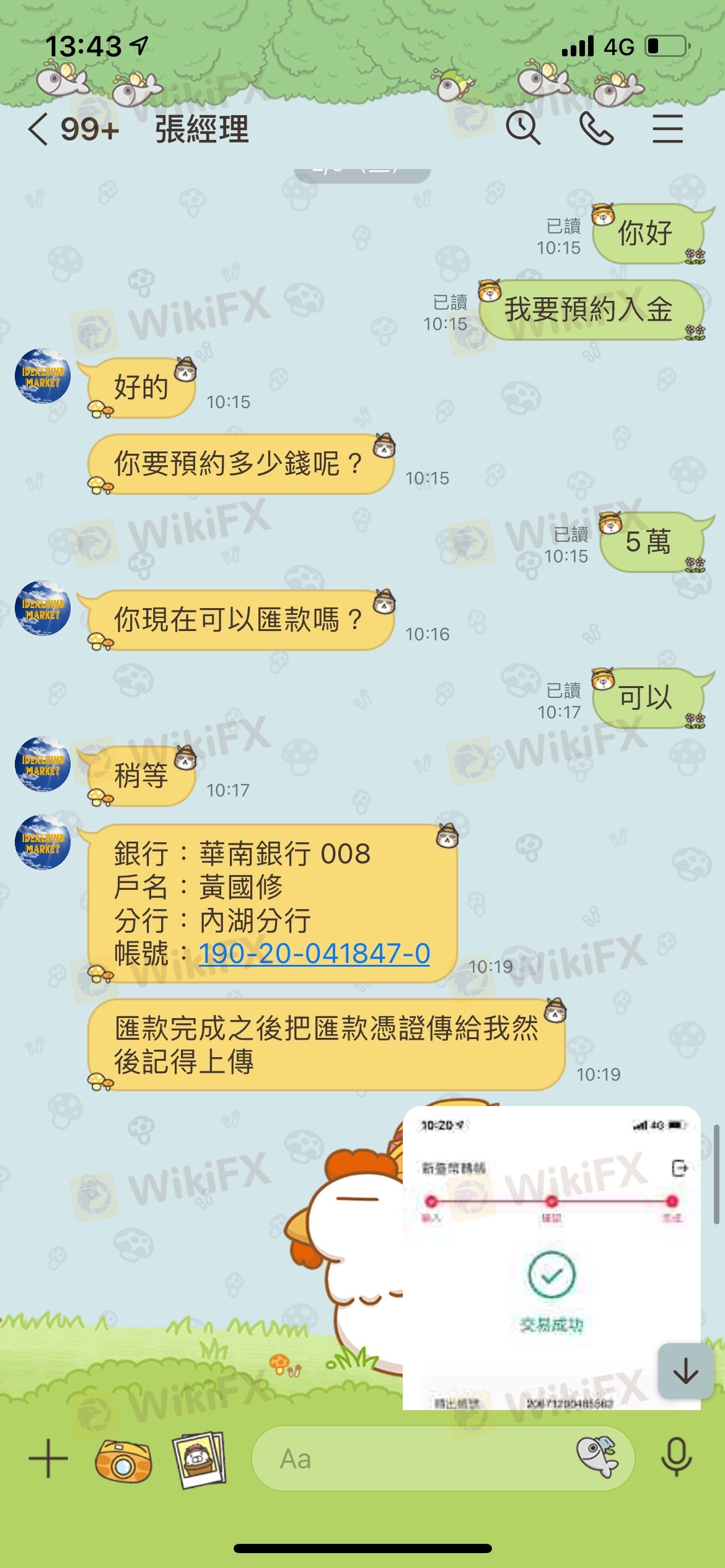Image resolution: width=725 pixels, height=1568 pixels.
Task: Search within this chat
Action: click(x=524, y=129)
